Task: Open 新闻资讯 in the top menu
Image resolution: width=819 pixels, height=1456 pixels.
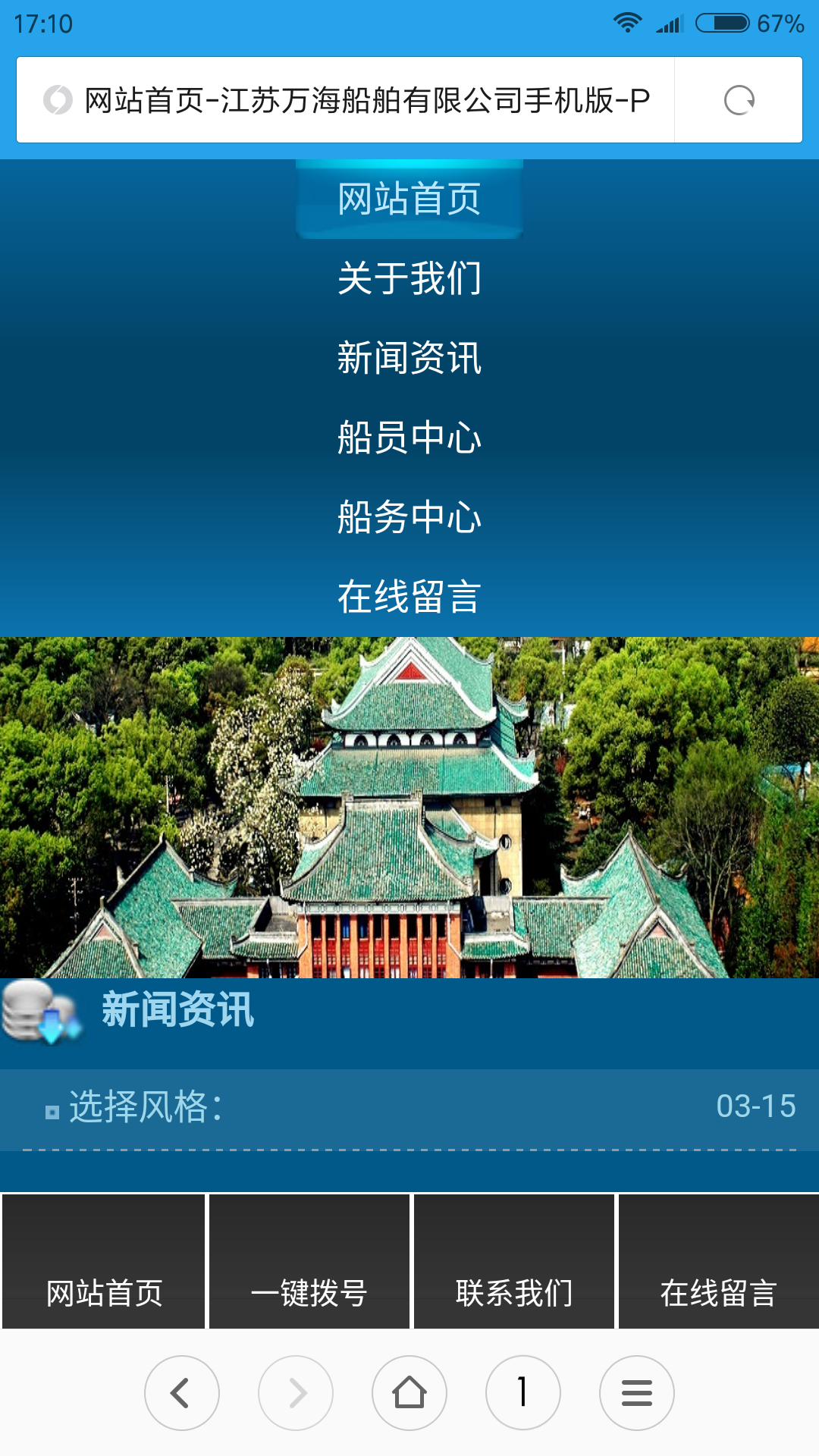Action: pyautogui.click(x=409, y=358)
